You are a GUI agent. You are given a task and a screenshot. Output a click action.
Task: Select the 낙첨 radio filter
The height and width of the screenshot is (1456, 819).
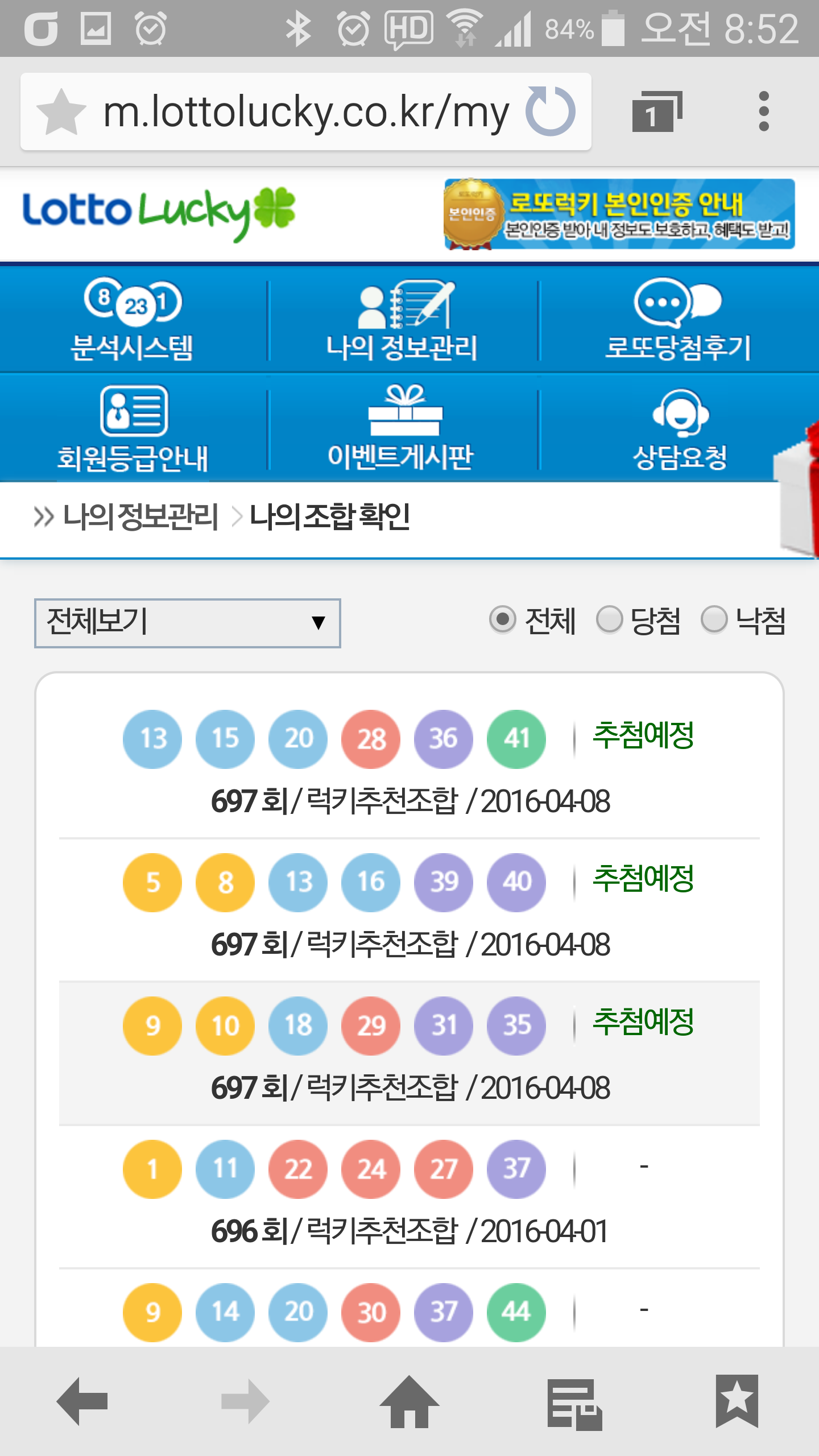714,620
